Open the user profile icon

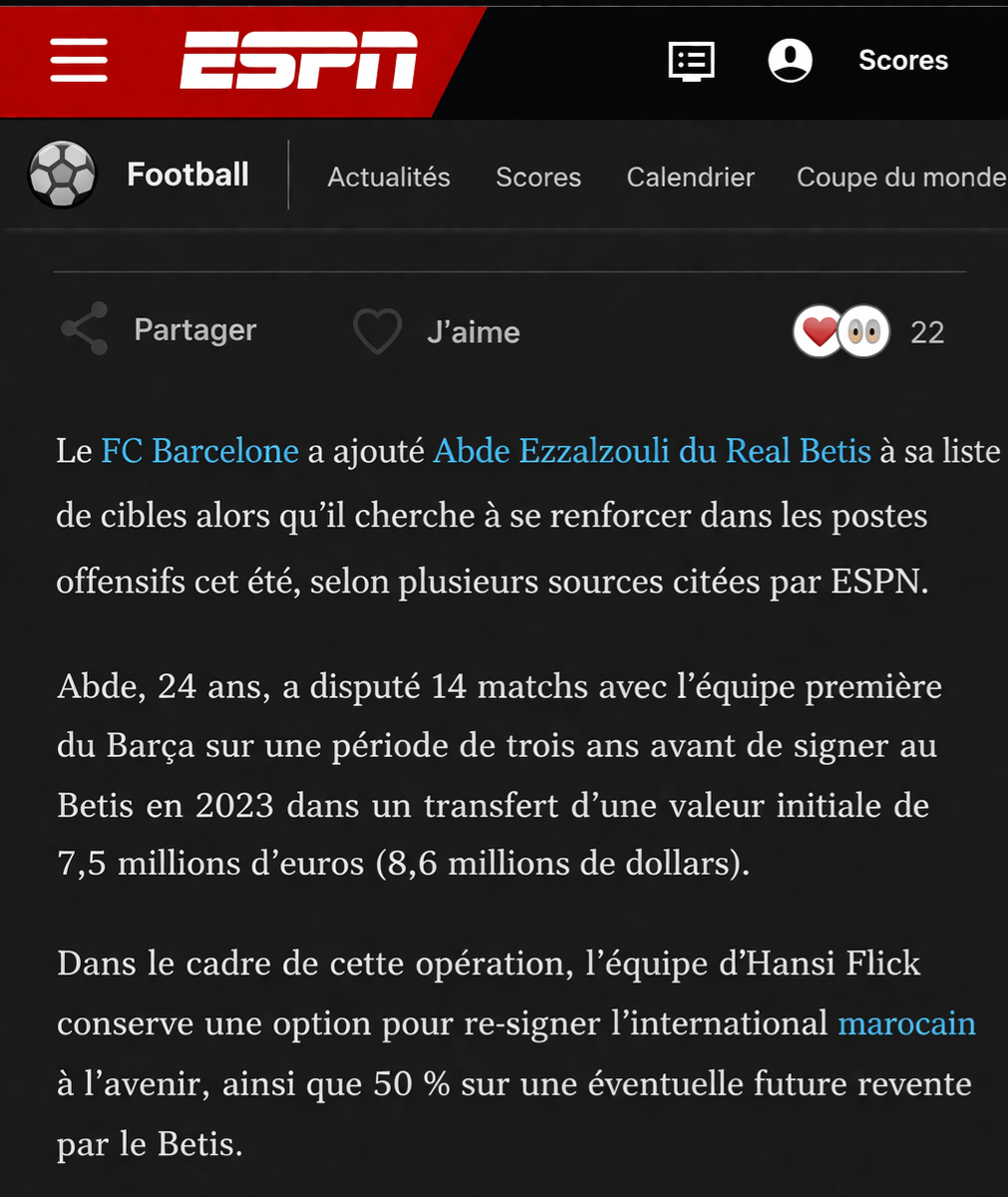pyautogui.click(x=790, y=60)
